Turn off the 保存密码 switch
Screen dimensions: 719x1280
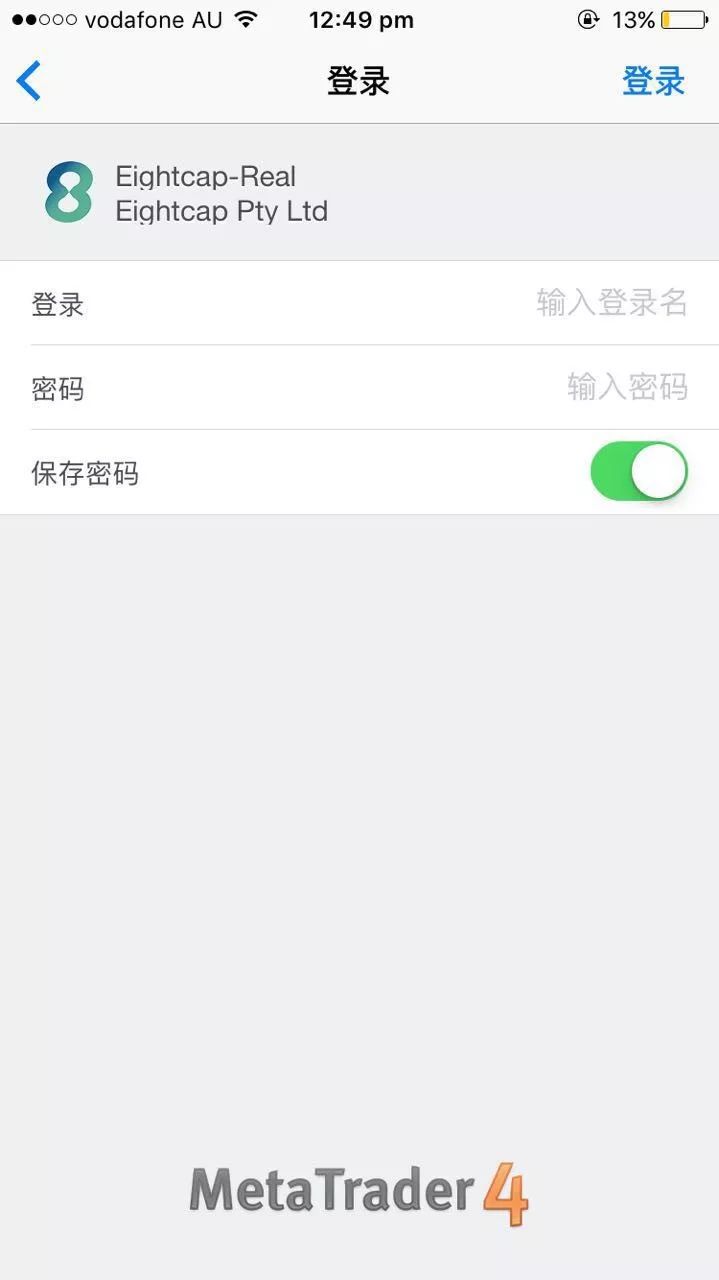[x=639, y=472]
